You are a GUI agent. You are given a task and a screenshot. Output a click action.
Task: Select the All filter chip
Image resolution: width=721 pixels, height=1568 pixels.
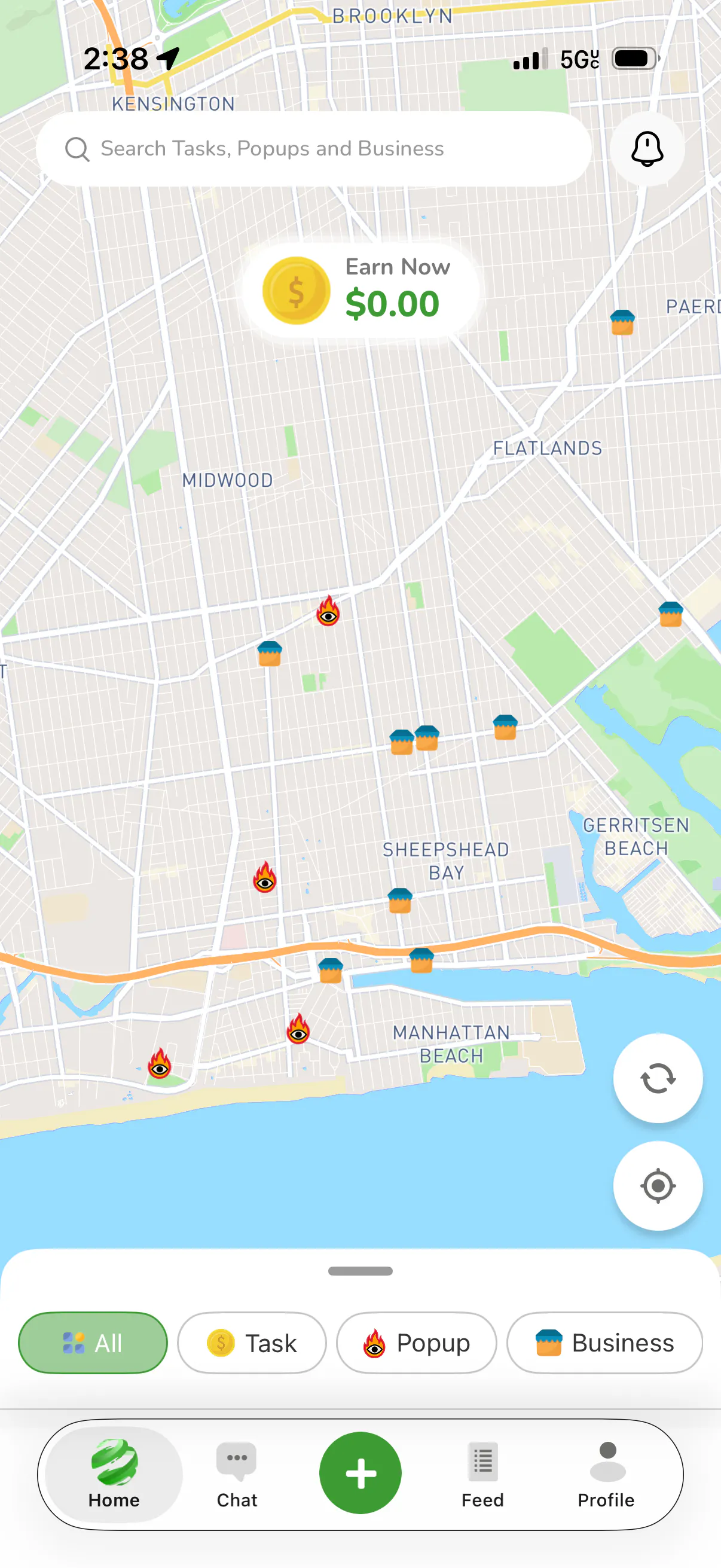pos(93,1342)
